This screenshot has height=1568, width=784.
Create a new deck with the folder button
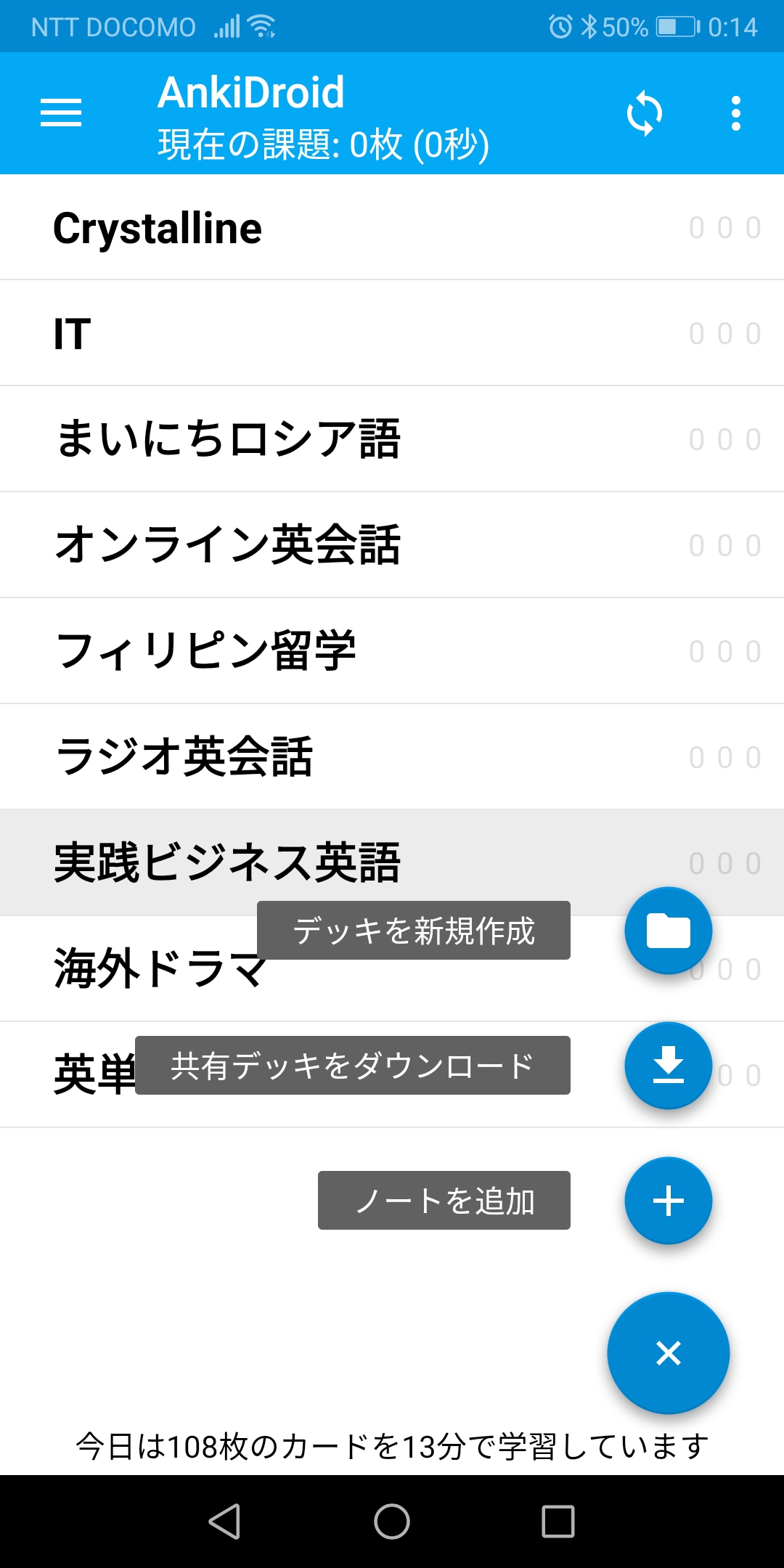click(x=668, y=931)
